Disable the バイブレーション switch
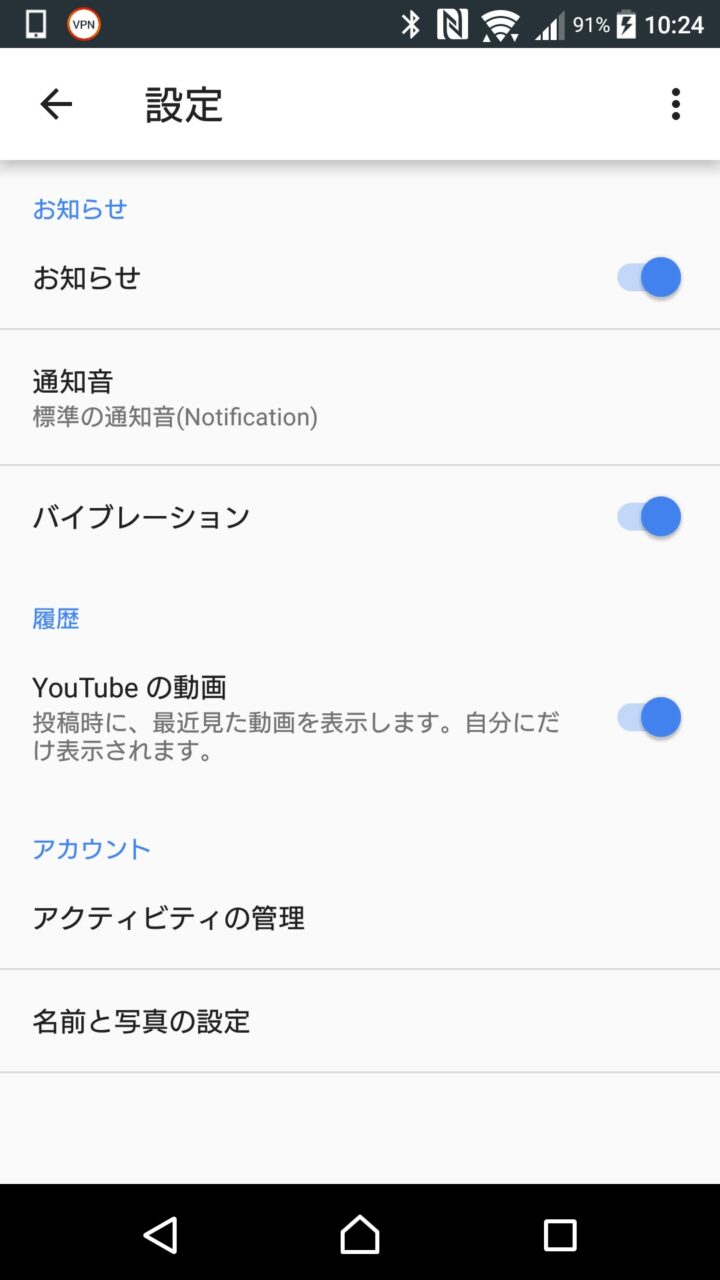This screenshot has height=1280, width=720. coord(650,517)
